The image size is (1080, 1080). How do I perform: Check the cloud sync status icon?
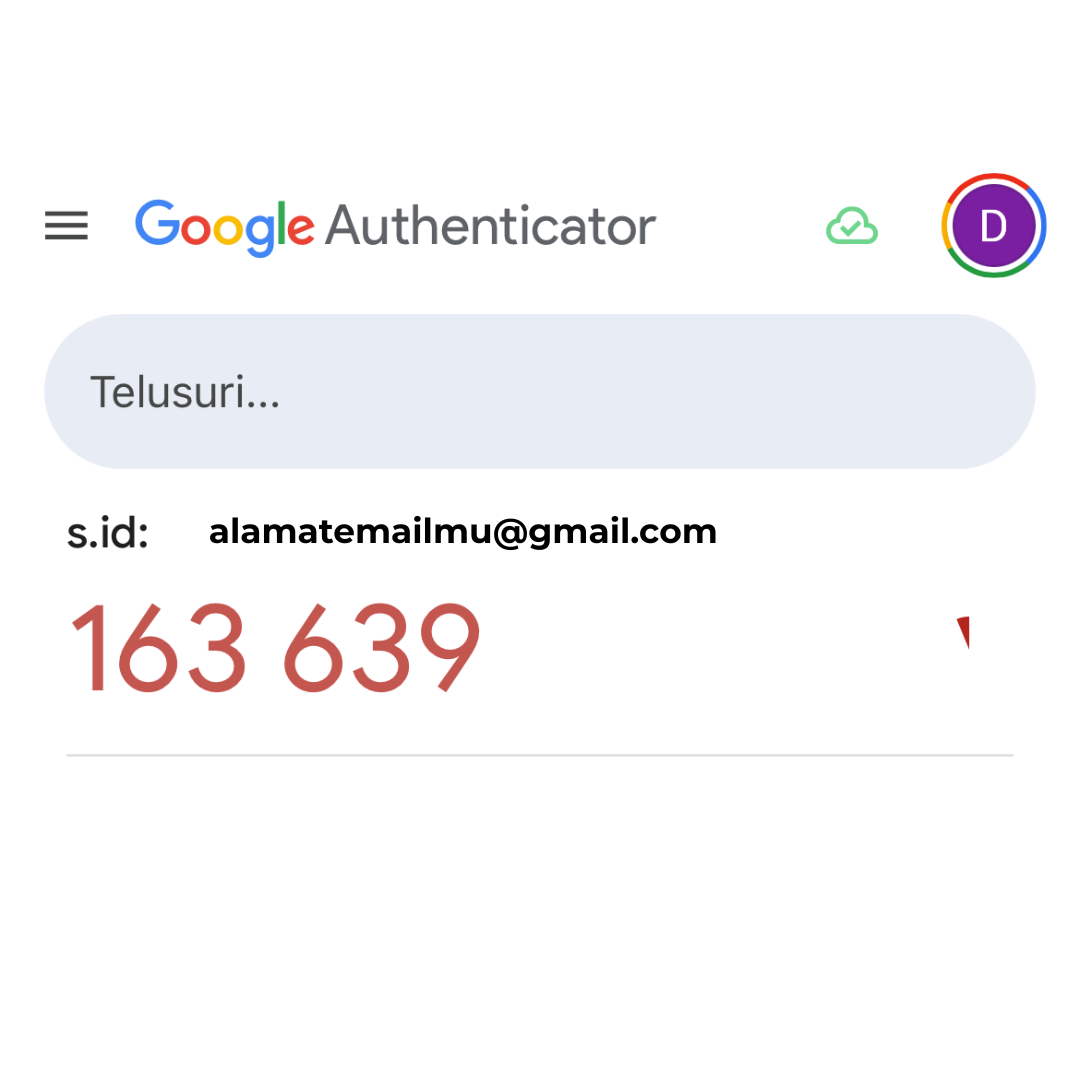(851, 227)
